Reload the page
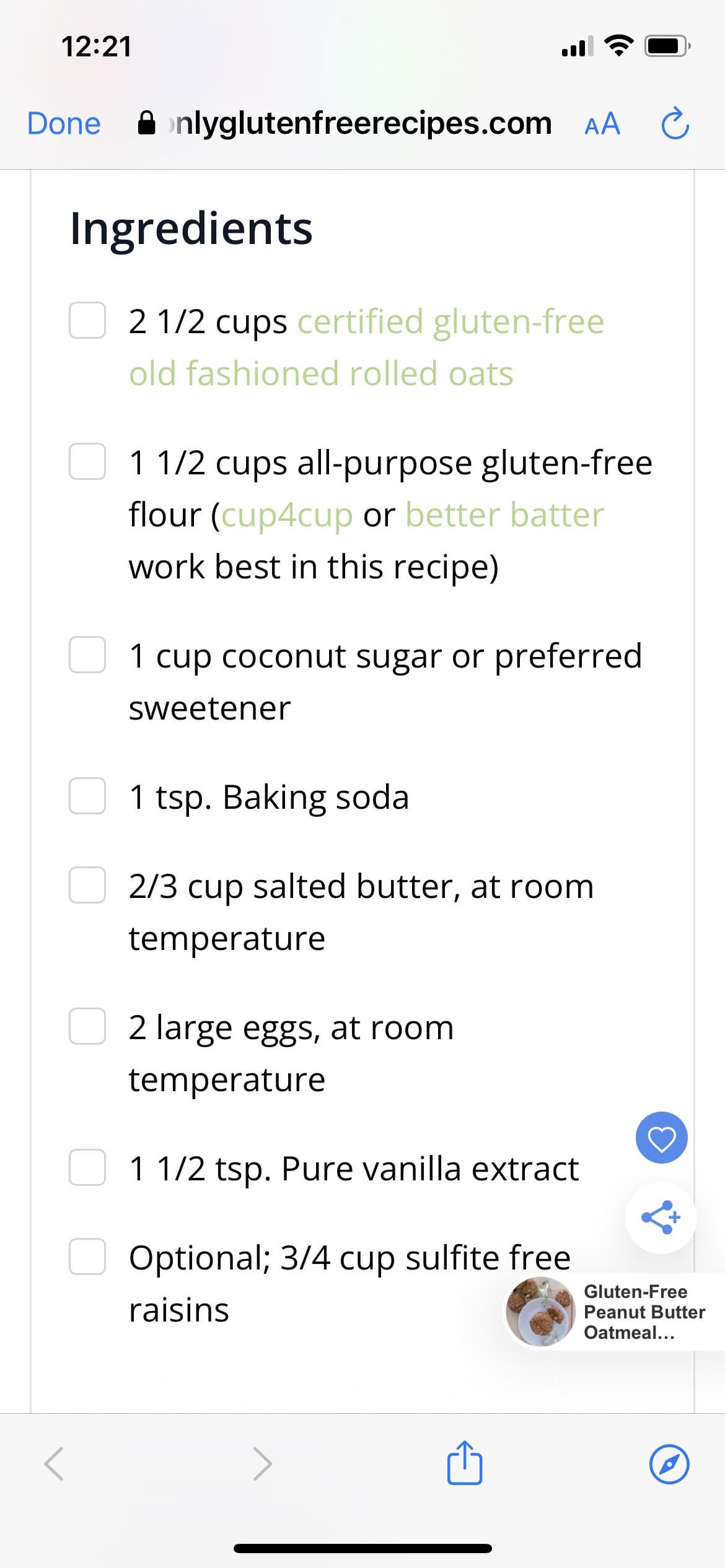725x1568 pixels. click(675, 123)
